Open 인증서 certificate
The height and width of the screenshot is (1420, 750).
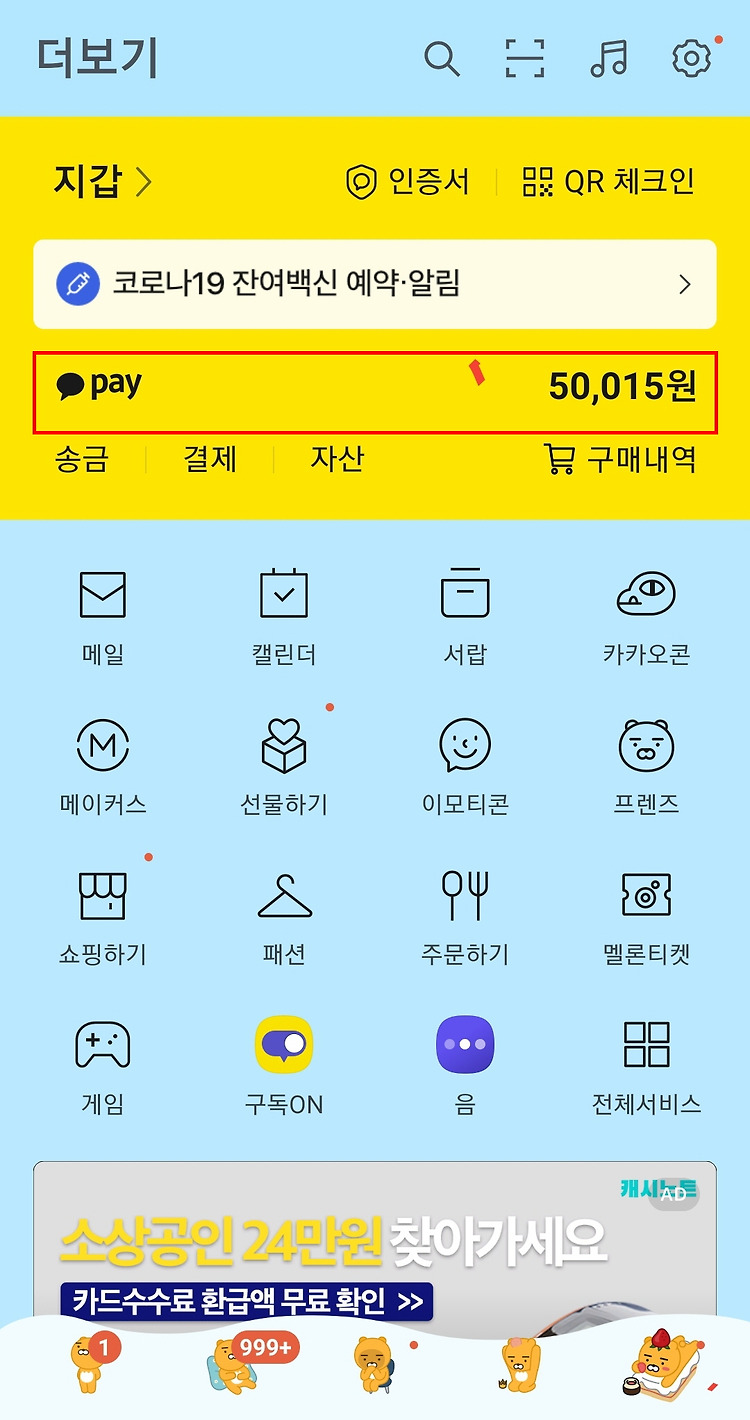coord(408,181)
